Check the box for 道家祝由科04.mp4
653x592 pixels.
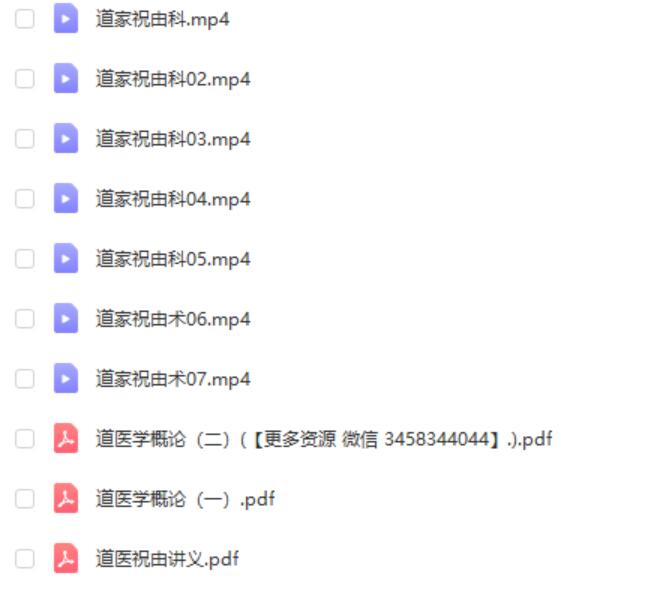pos(25,199)
